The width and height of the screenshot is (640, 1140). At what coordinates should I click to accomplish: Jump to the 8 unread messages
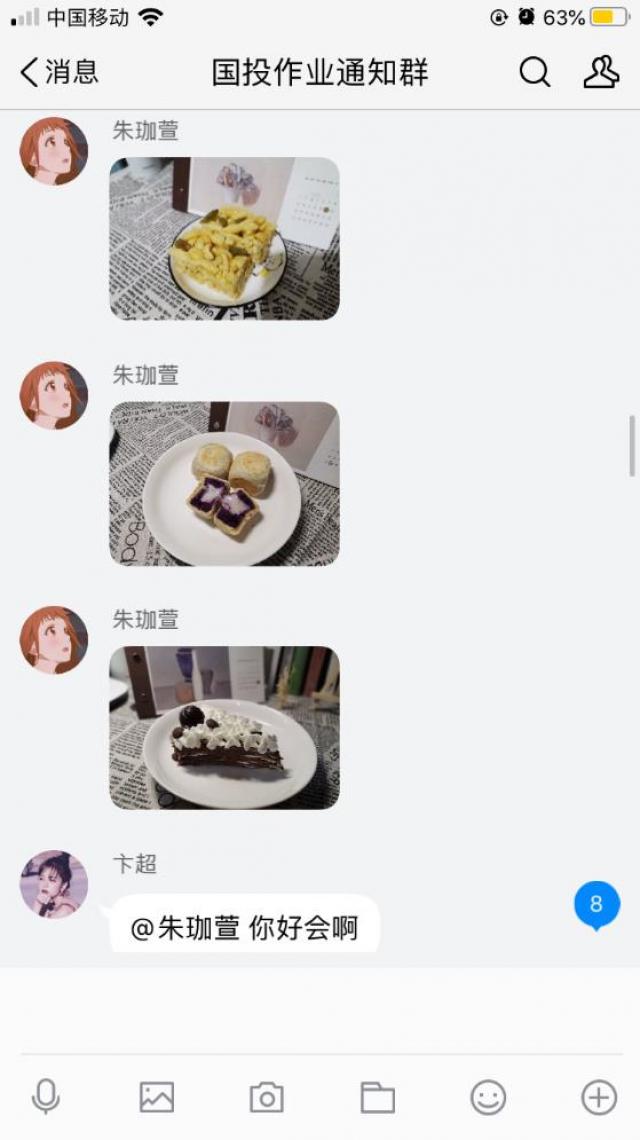coord(596,905)
